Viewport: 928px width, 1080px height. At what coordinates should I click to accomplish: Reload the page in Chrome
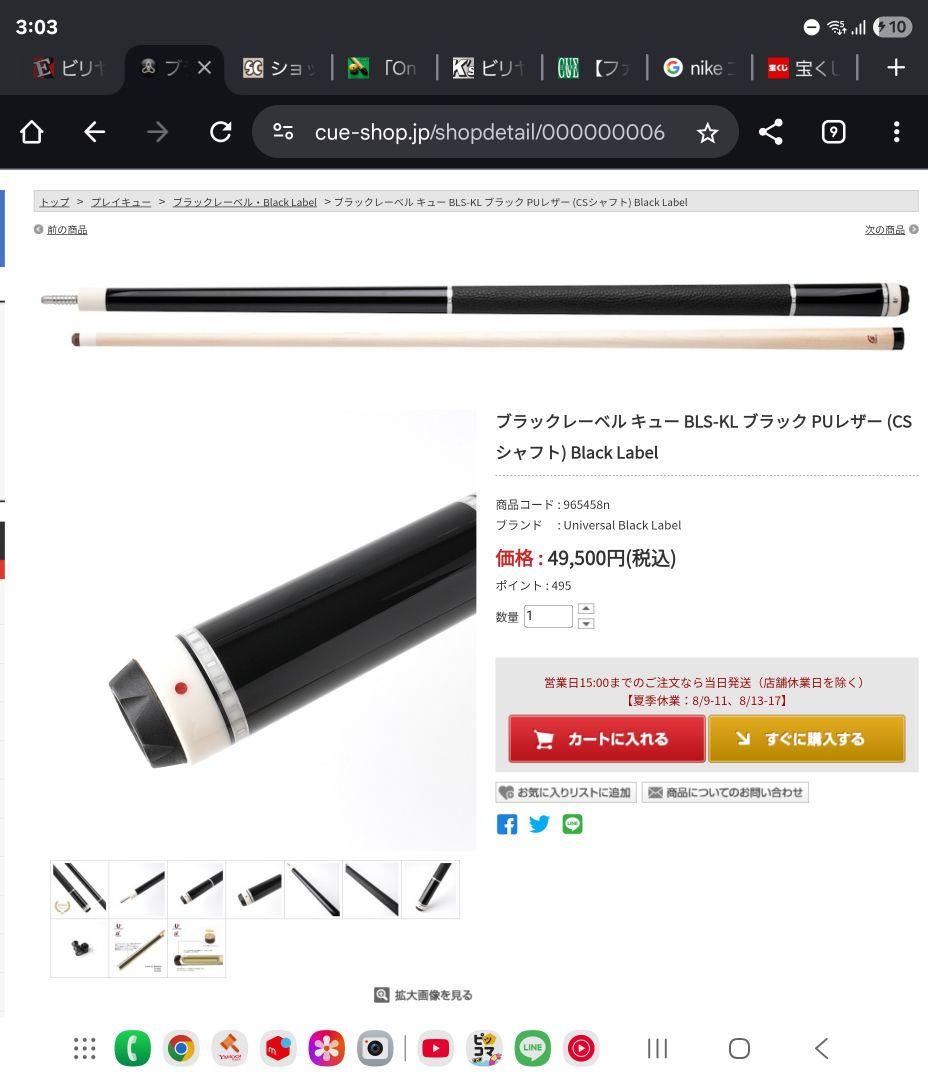coord(221,131)
